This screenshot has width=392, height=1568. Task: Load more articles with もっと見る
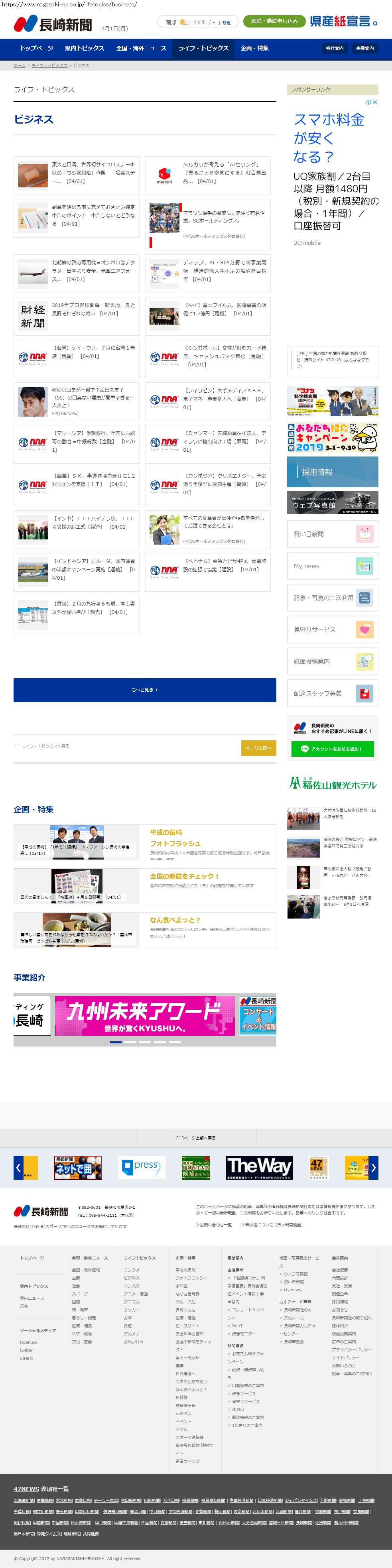145,690
